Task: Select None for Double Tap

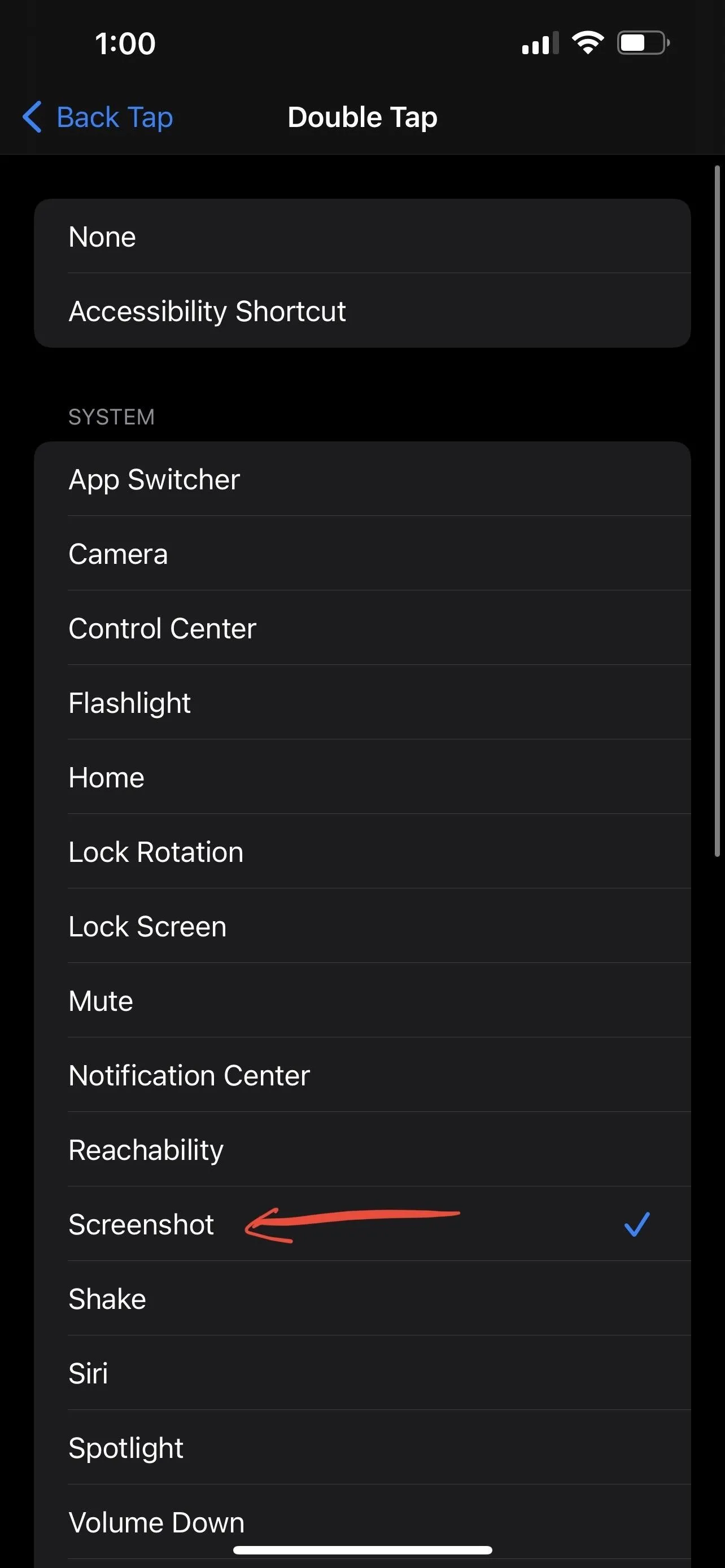Action: [362, 236]
